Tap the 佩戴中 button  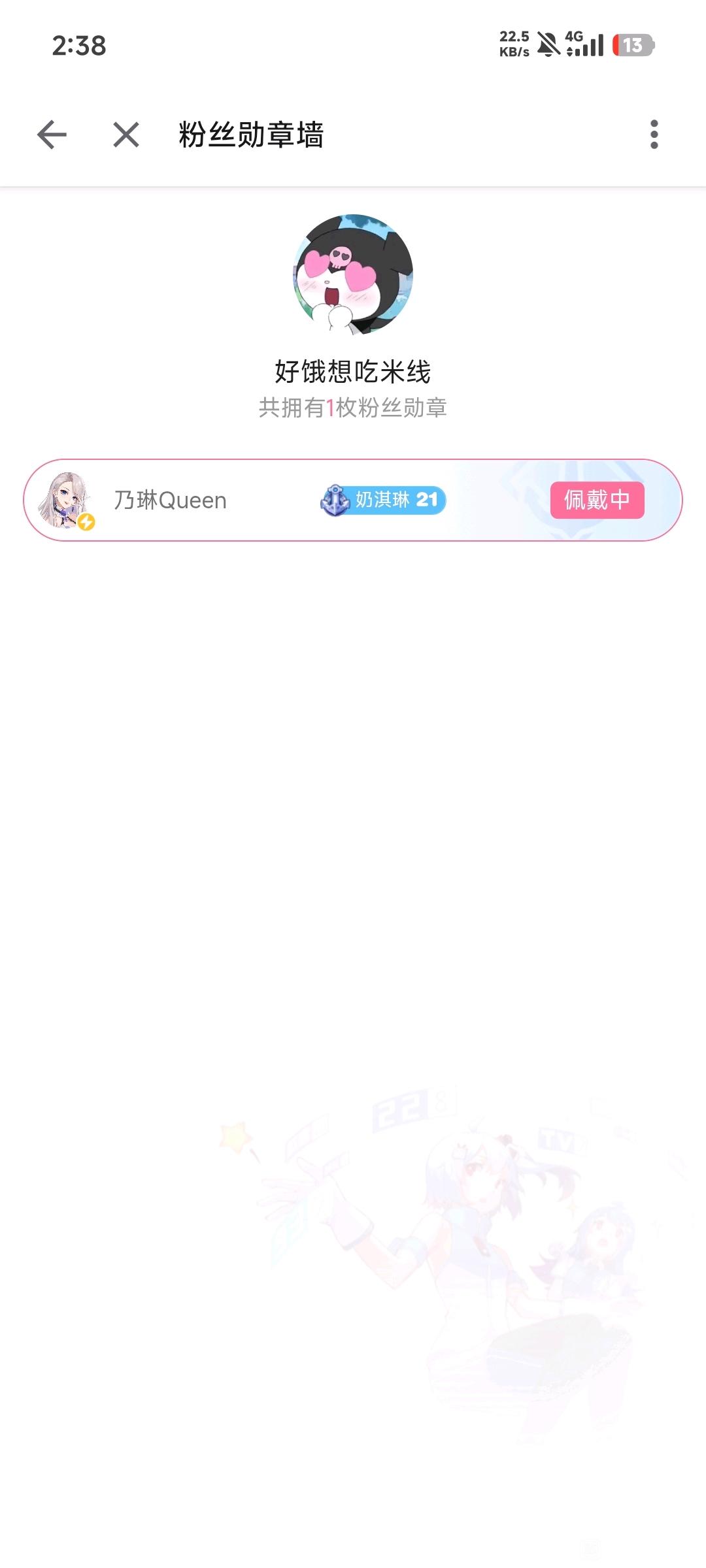click(597, 500)
